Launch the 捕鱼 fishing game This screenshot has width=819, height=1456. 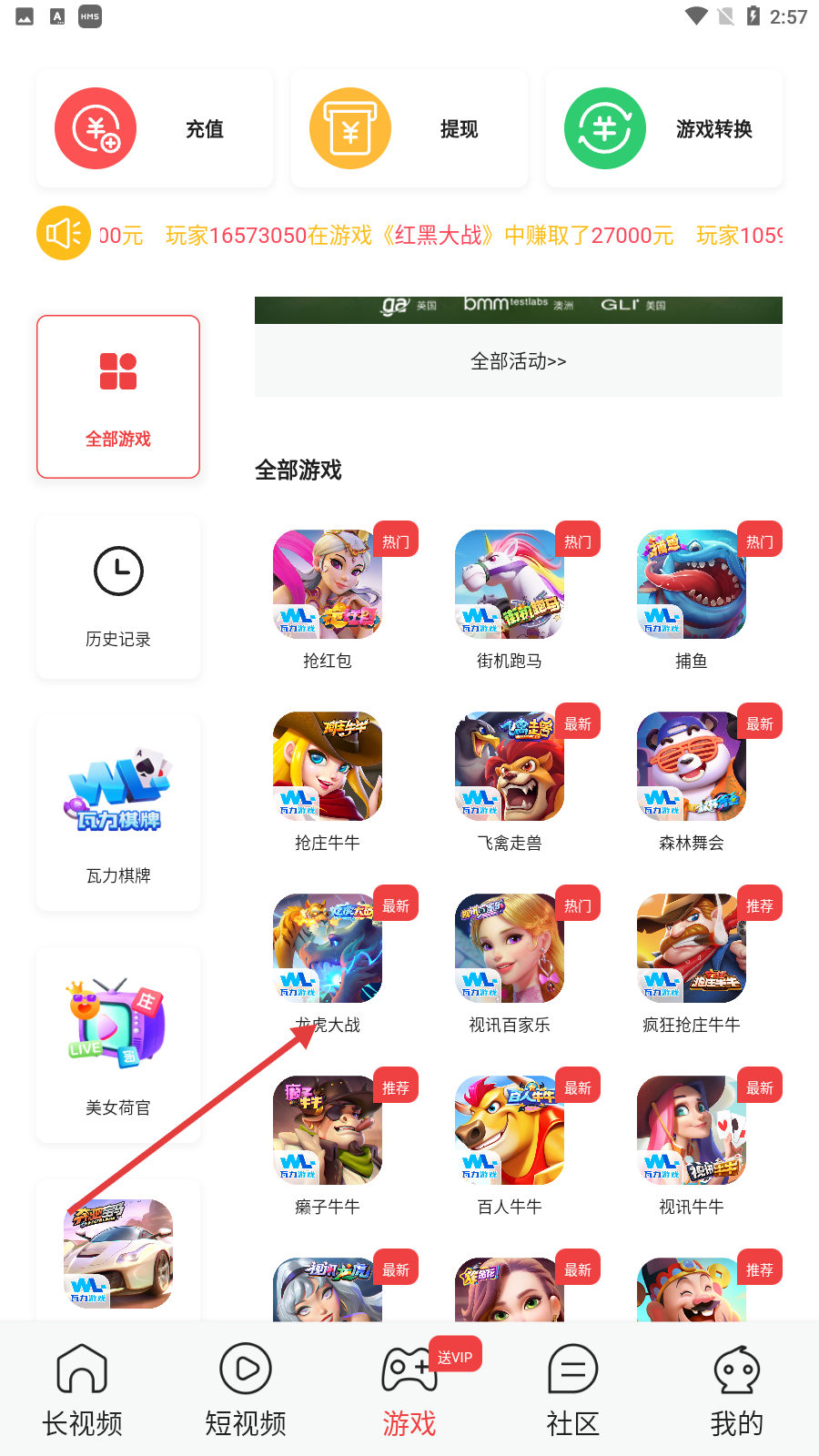pos(691,583)
